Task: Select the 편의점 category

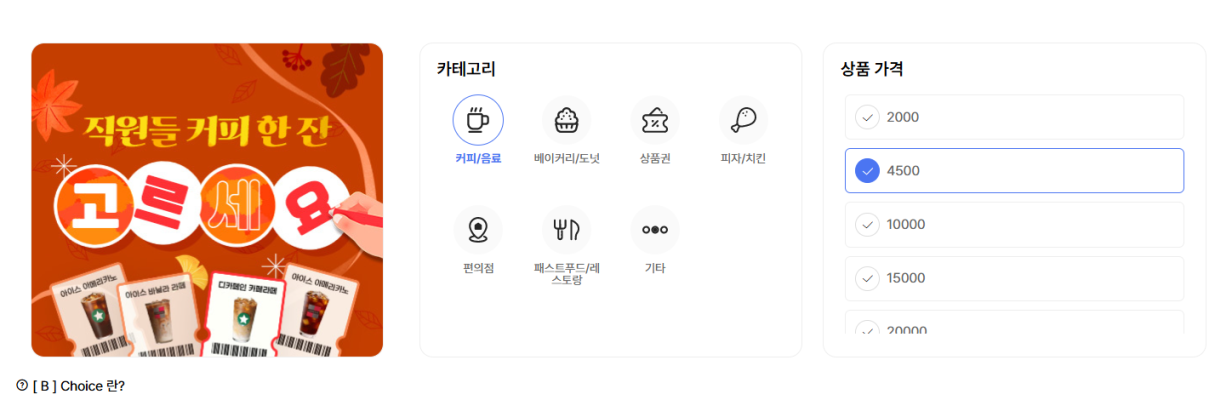Action: [x=478, y=231]
